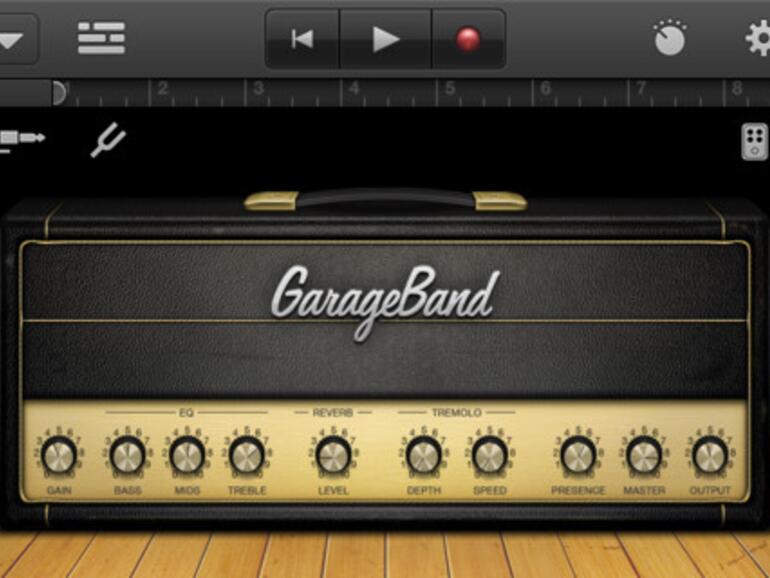770x578 pixels.
Task: Go to the beginning of the song
Action: point(302,39)
